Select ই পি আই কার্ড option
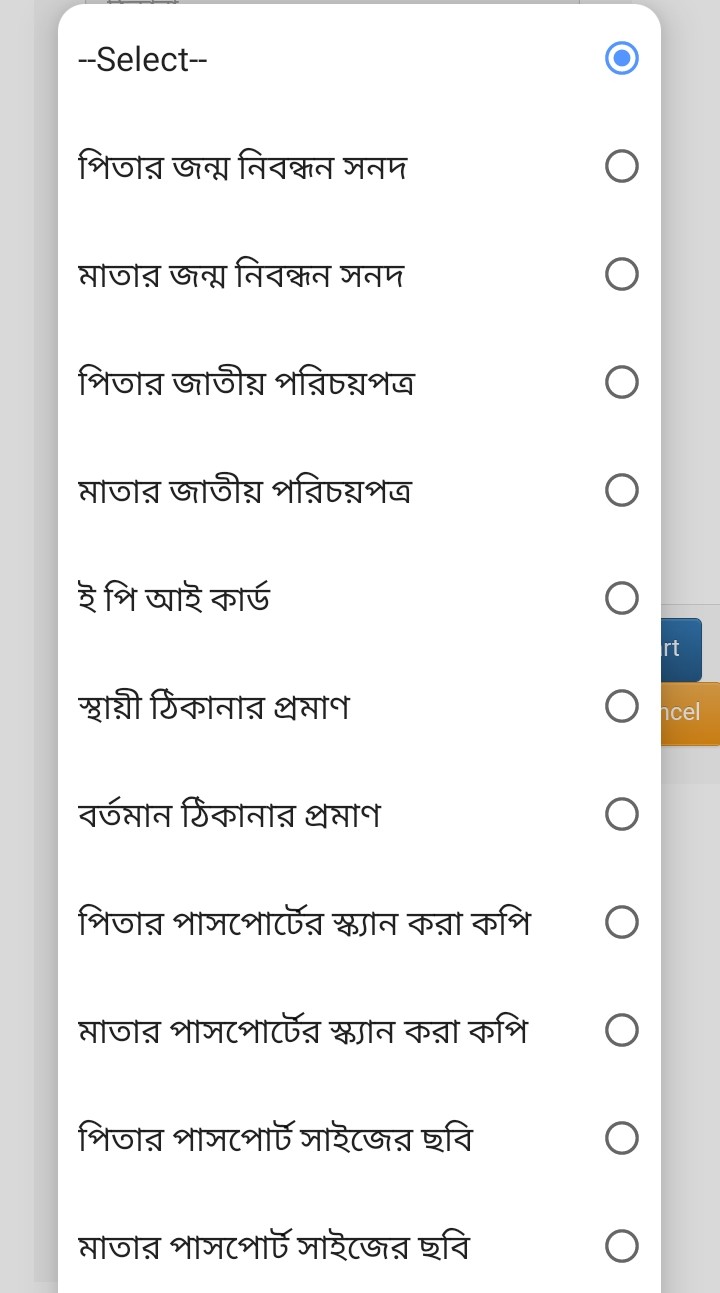The image size is (720, 1293). click(x=359, y=598)
